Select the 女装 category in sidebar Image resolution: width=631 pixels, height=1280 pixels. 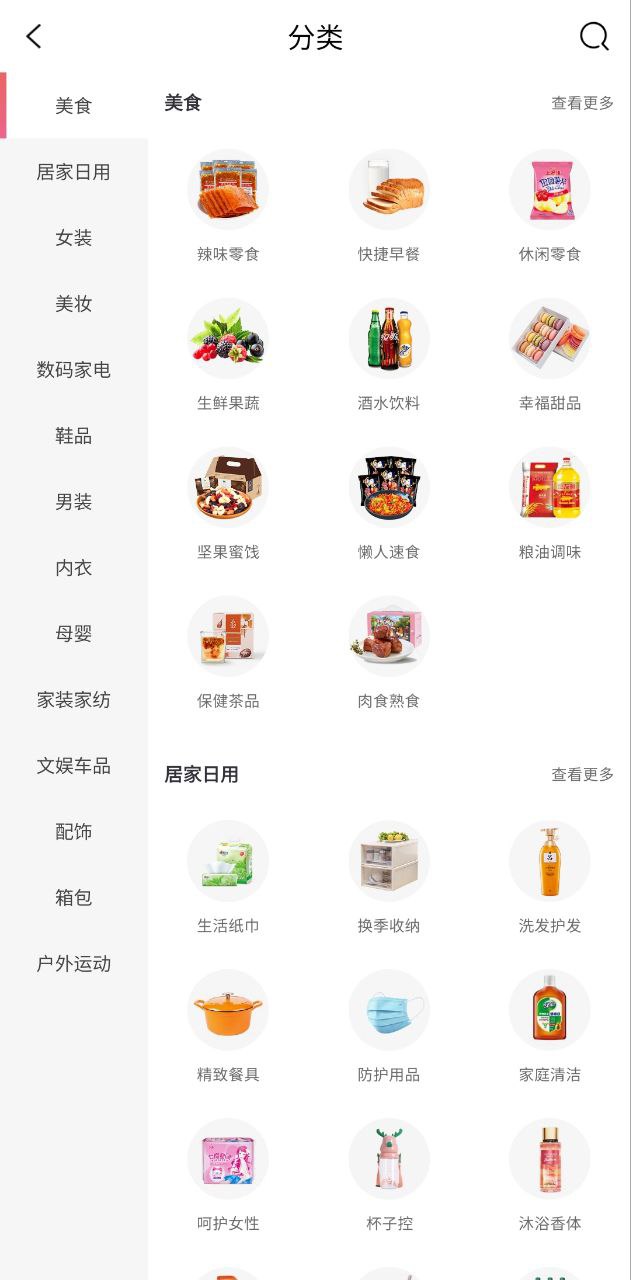coord(73,238)
